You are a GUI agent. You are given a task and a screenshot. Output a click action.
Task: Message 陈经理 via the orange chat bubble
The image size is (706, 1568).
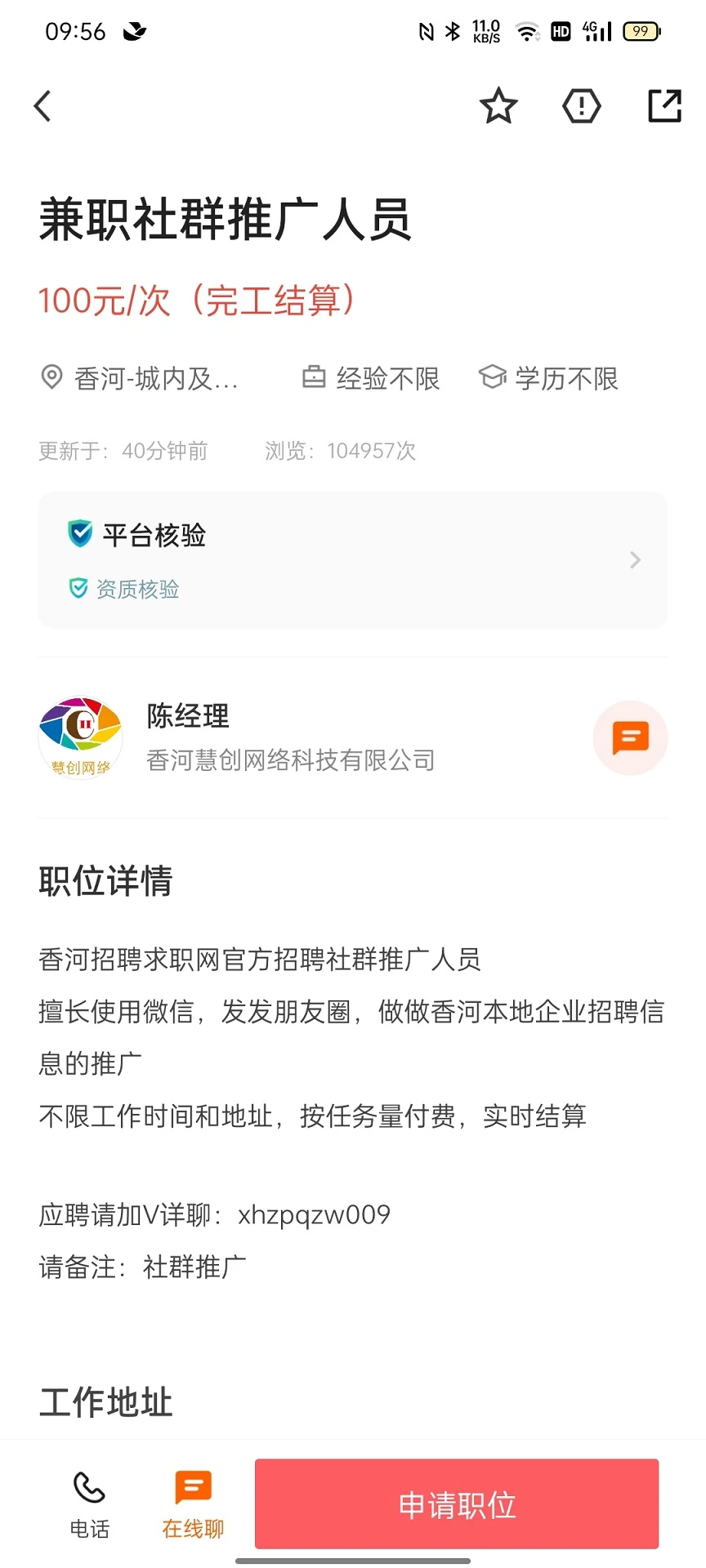(629, 738)
